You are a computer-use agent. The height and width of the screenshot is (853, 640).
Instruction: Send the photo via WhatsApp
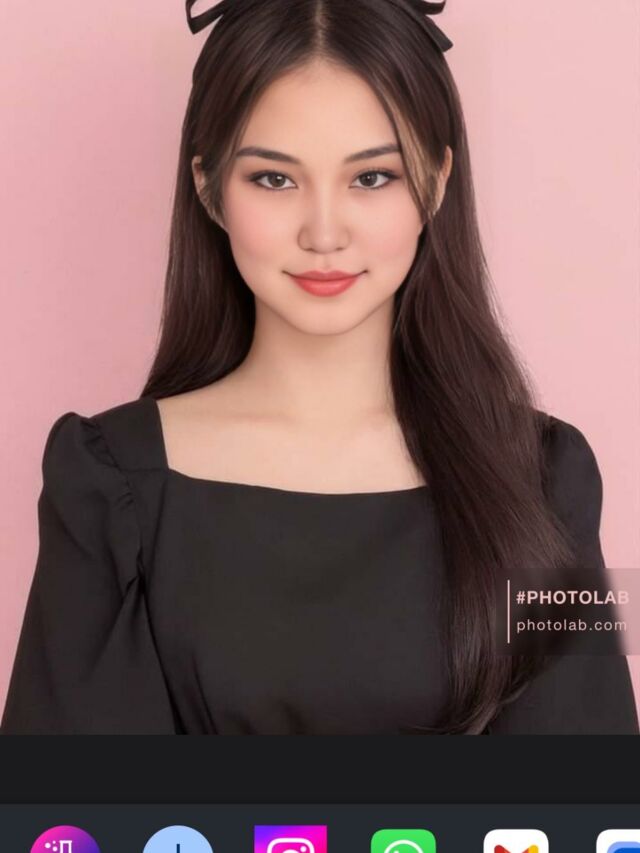point(403,841)
